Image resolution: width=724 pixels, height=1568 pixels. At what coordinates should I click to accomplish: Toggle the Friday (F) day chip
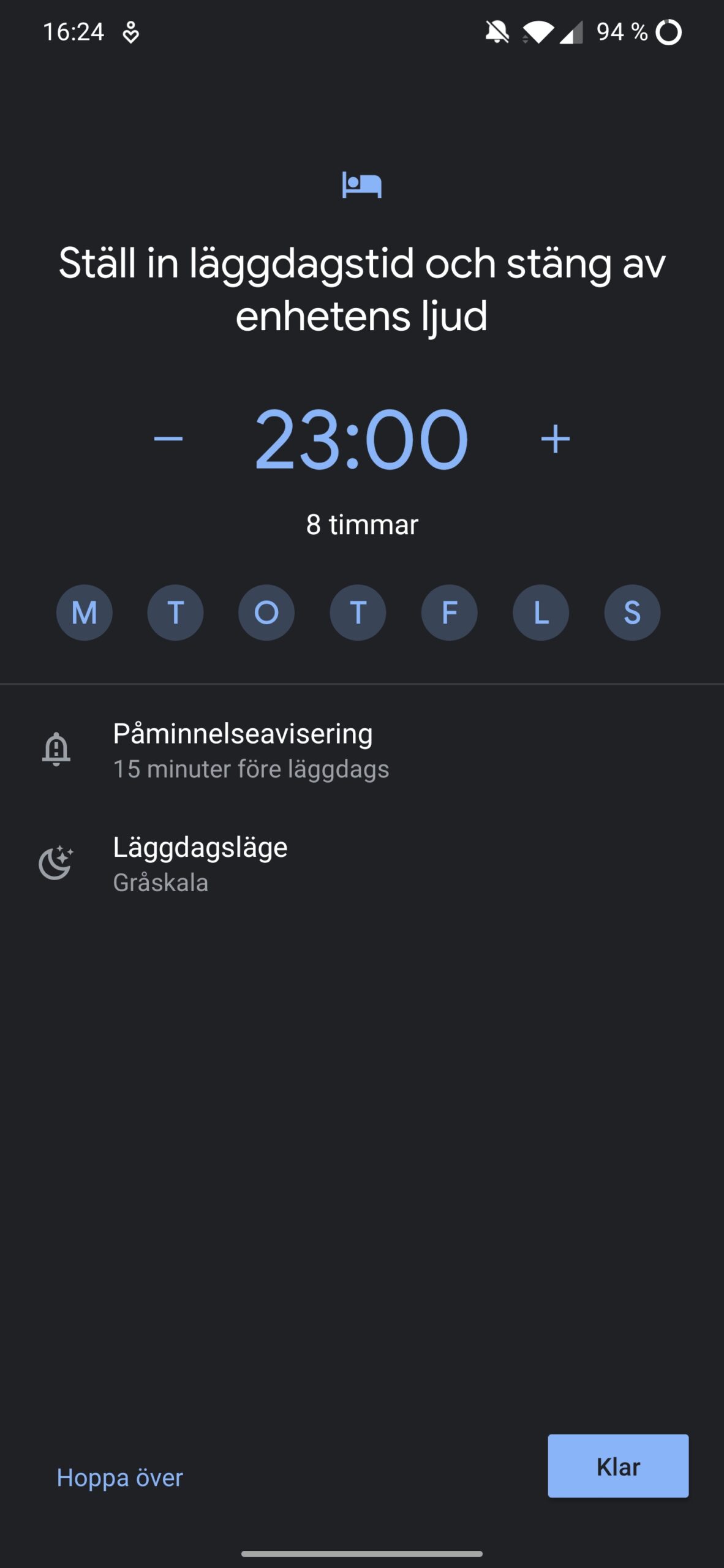point(449,612)
